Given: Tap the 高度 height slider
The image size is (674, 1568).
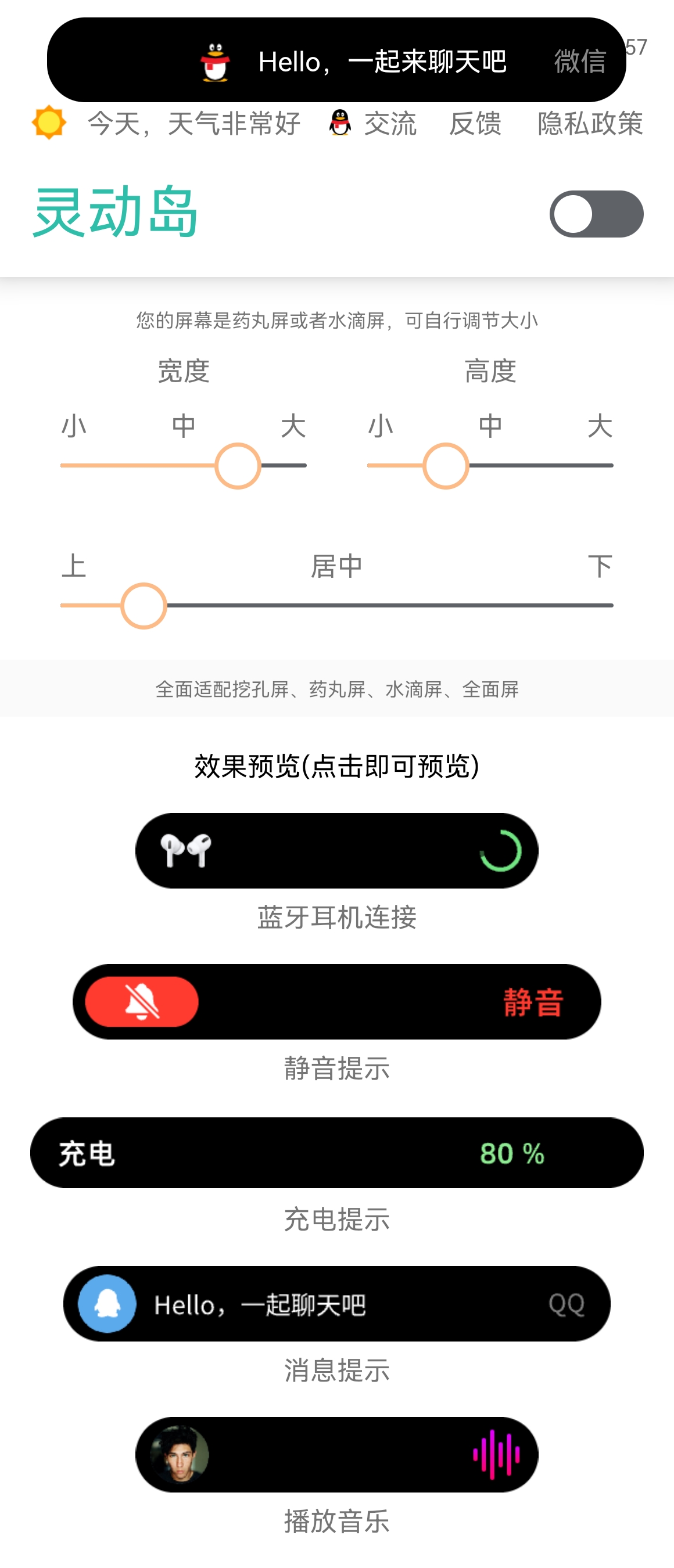Looking at the screenshot, I should (446, 466).
